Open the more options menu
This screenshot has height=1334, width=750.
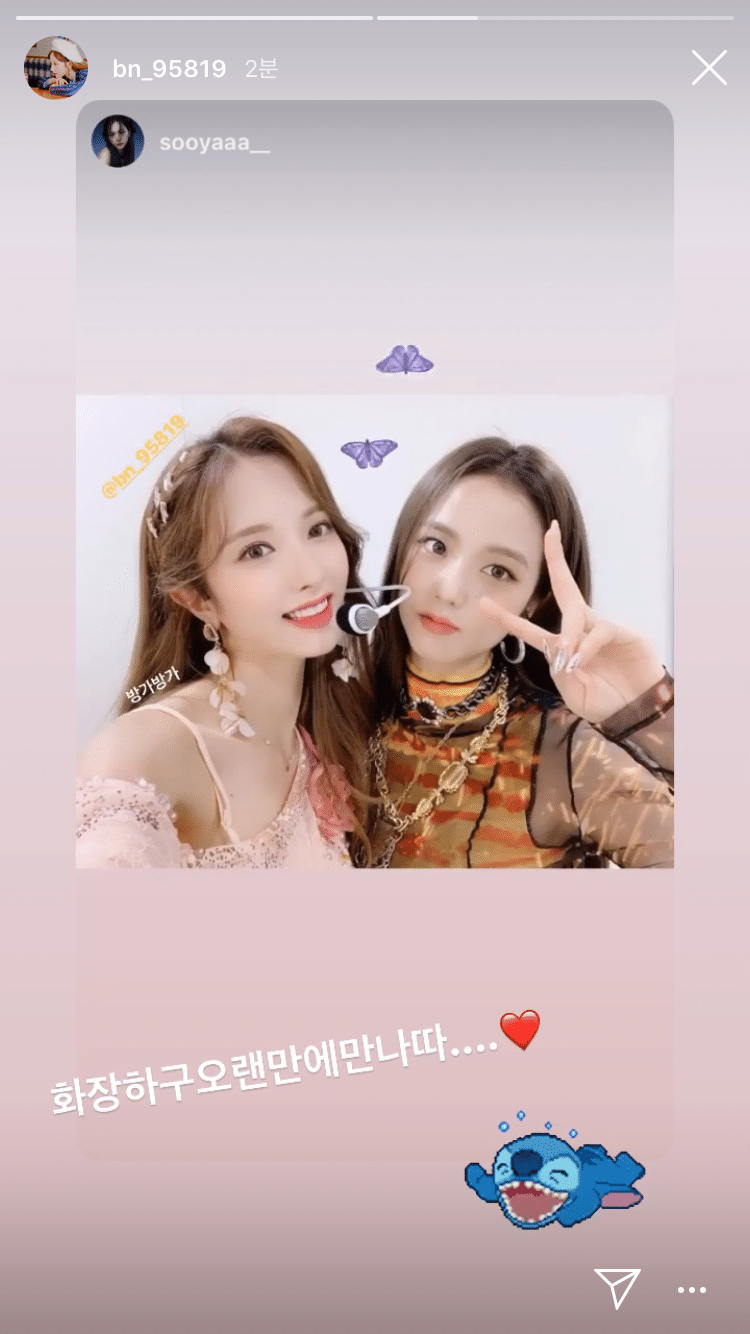692,1290
